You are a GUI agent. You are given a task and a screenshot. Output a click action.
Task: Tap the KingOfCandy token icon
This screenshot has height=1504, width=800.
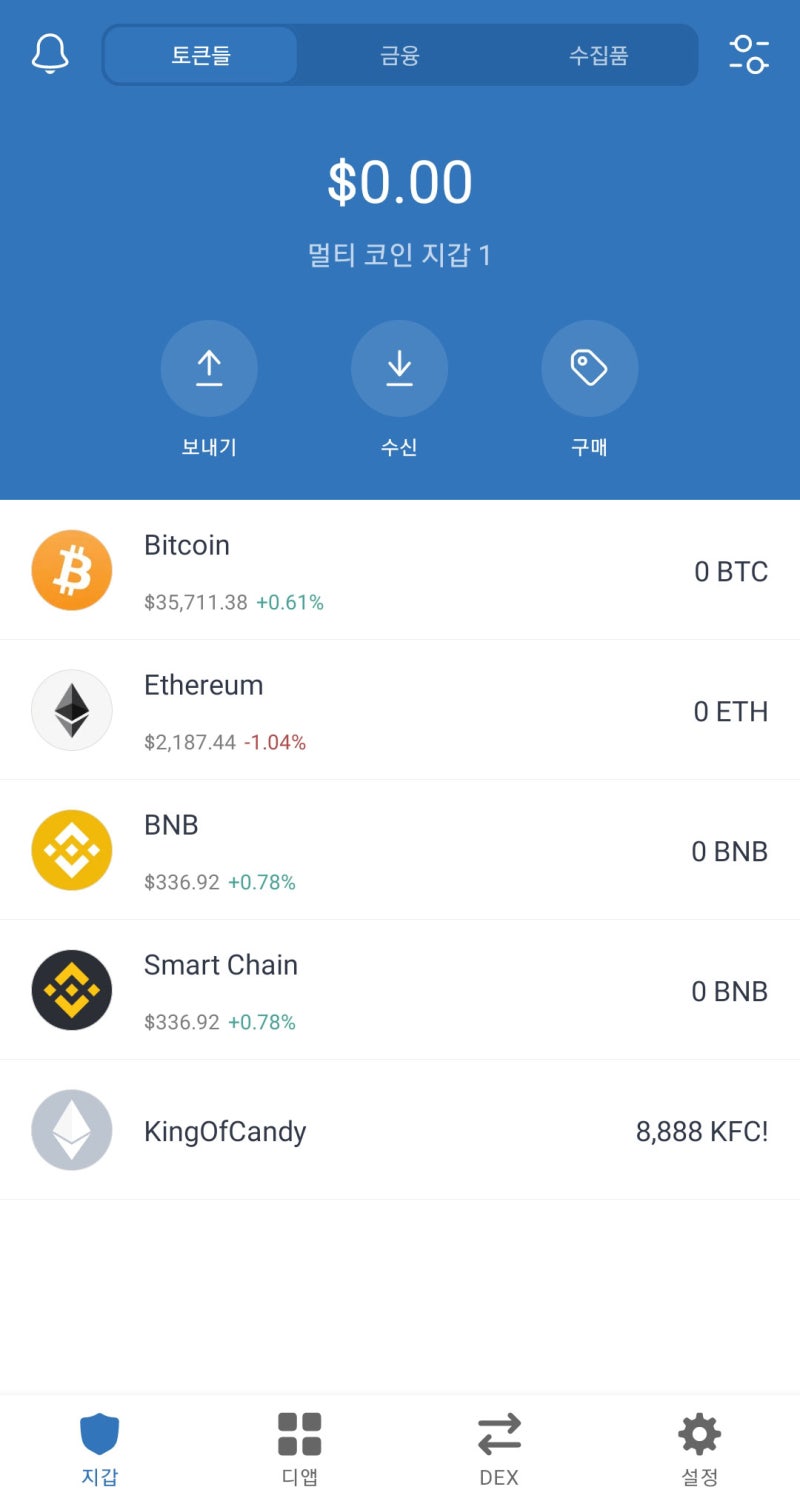71,1130
